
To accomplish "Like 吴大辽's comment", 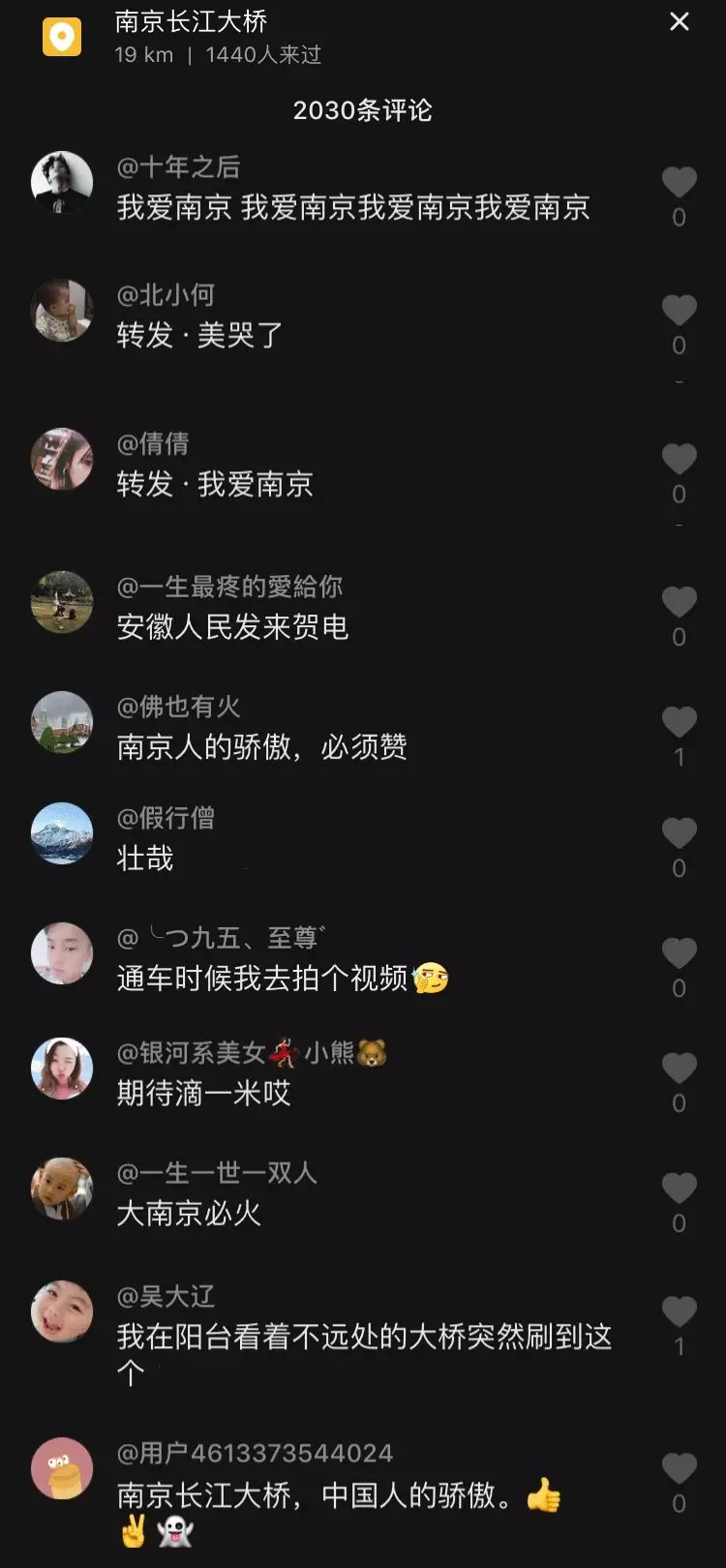I will point(679,1312).
